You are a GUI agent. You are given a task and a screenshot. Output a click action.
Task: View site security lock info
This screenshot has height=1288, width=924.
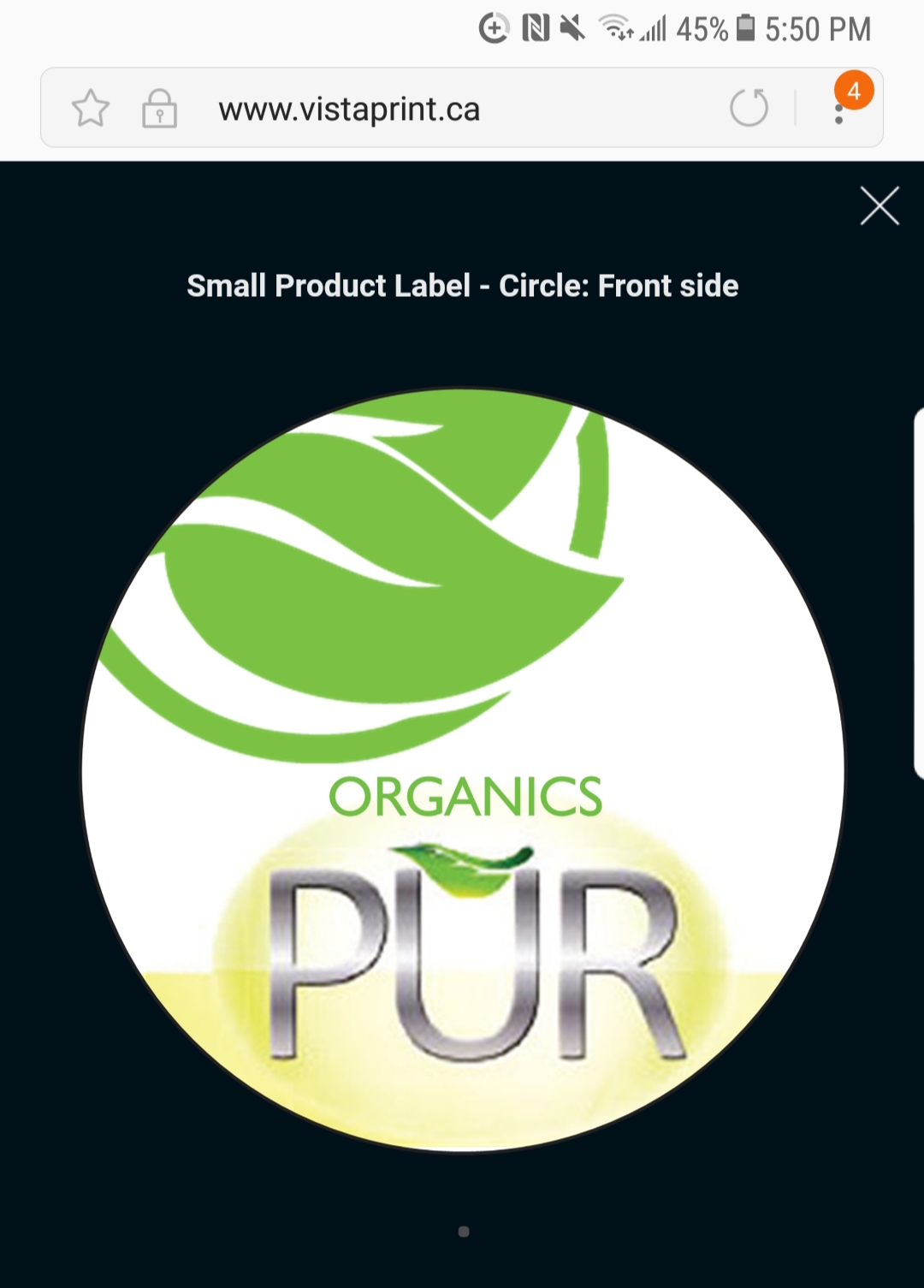pos(159,109)
